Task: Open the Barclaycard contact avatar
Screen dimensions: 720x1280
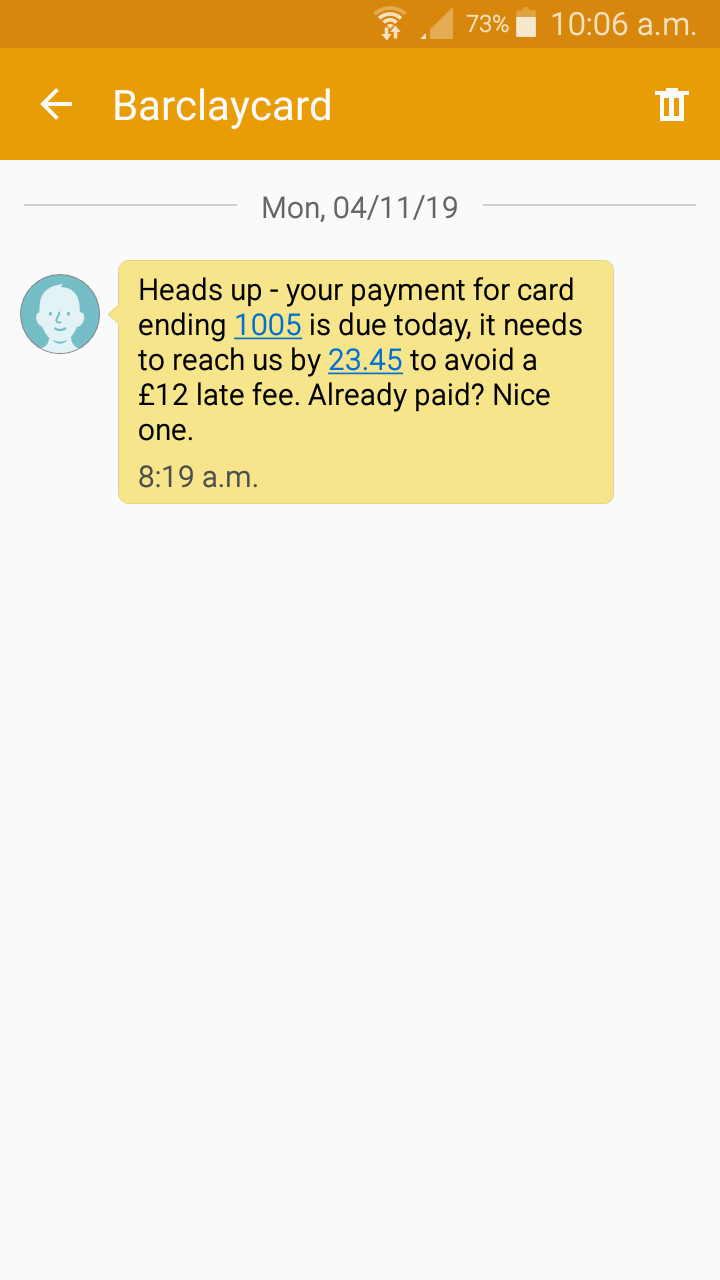Action: 60,314
